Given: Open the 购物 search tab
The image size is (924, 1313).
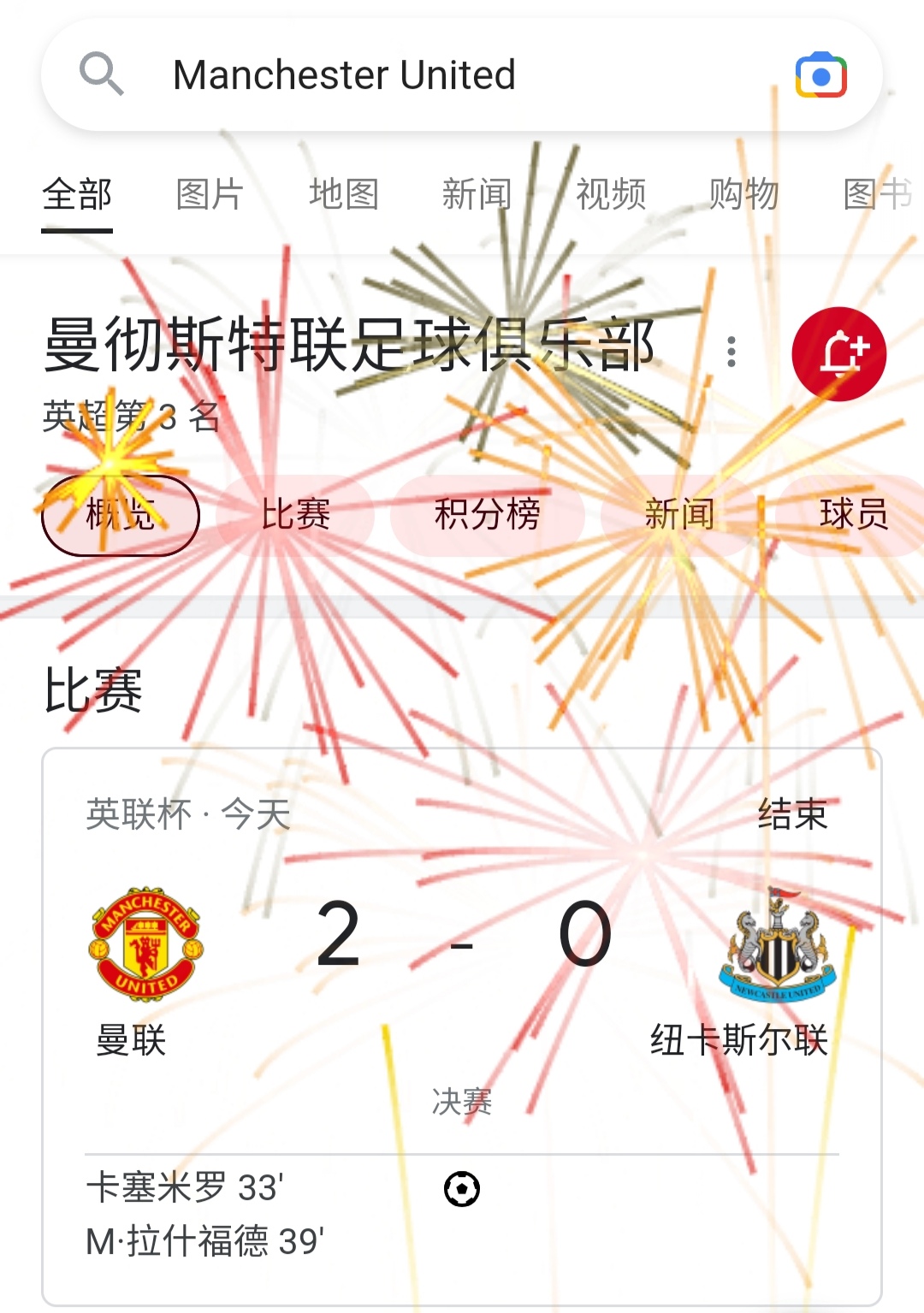Looking at the screenshot, I should coord(744,195).
